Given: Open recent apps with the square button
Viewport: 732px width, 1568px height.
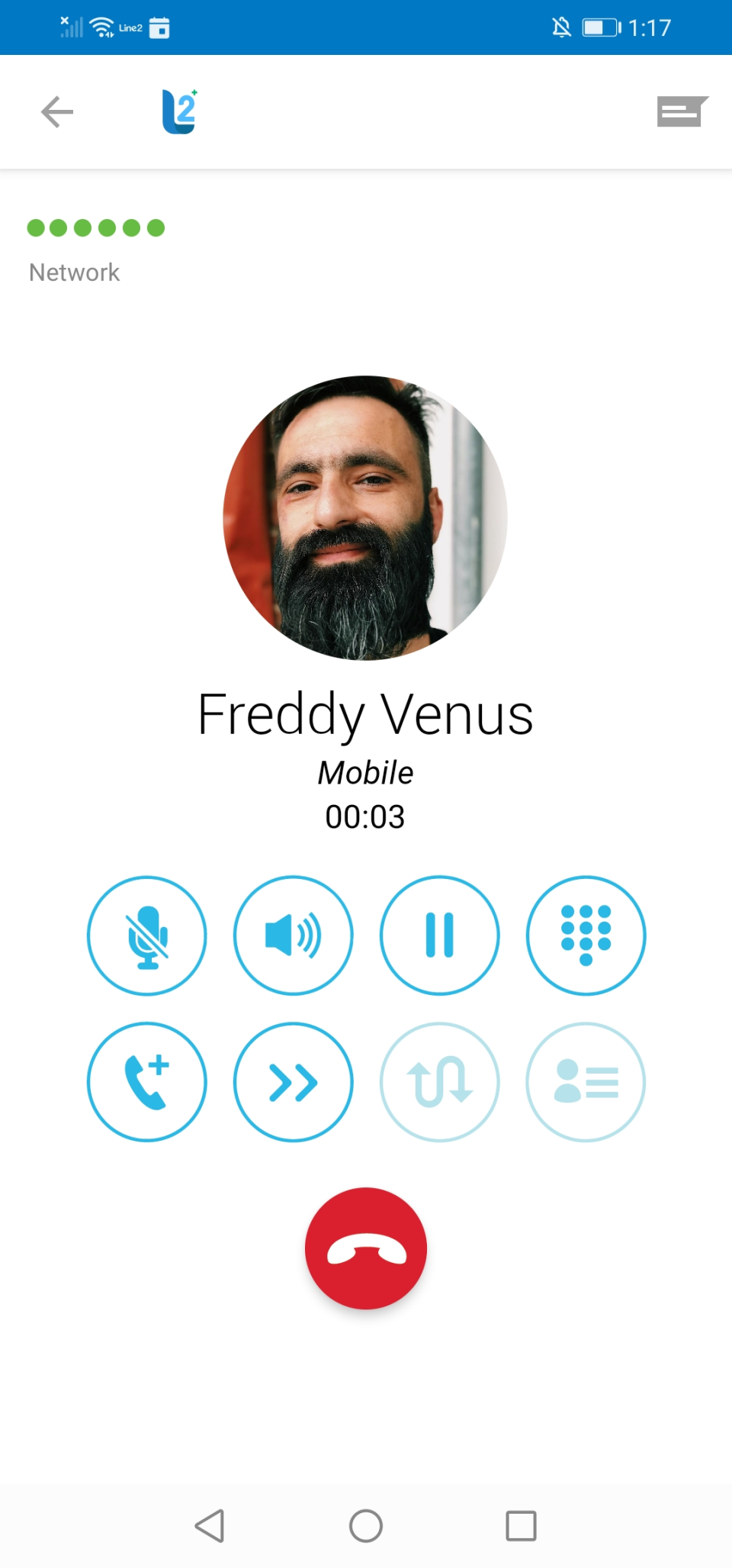Looking at the screenshot, I should pyautogui.click(x=521, y=1526).
